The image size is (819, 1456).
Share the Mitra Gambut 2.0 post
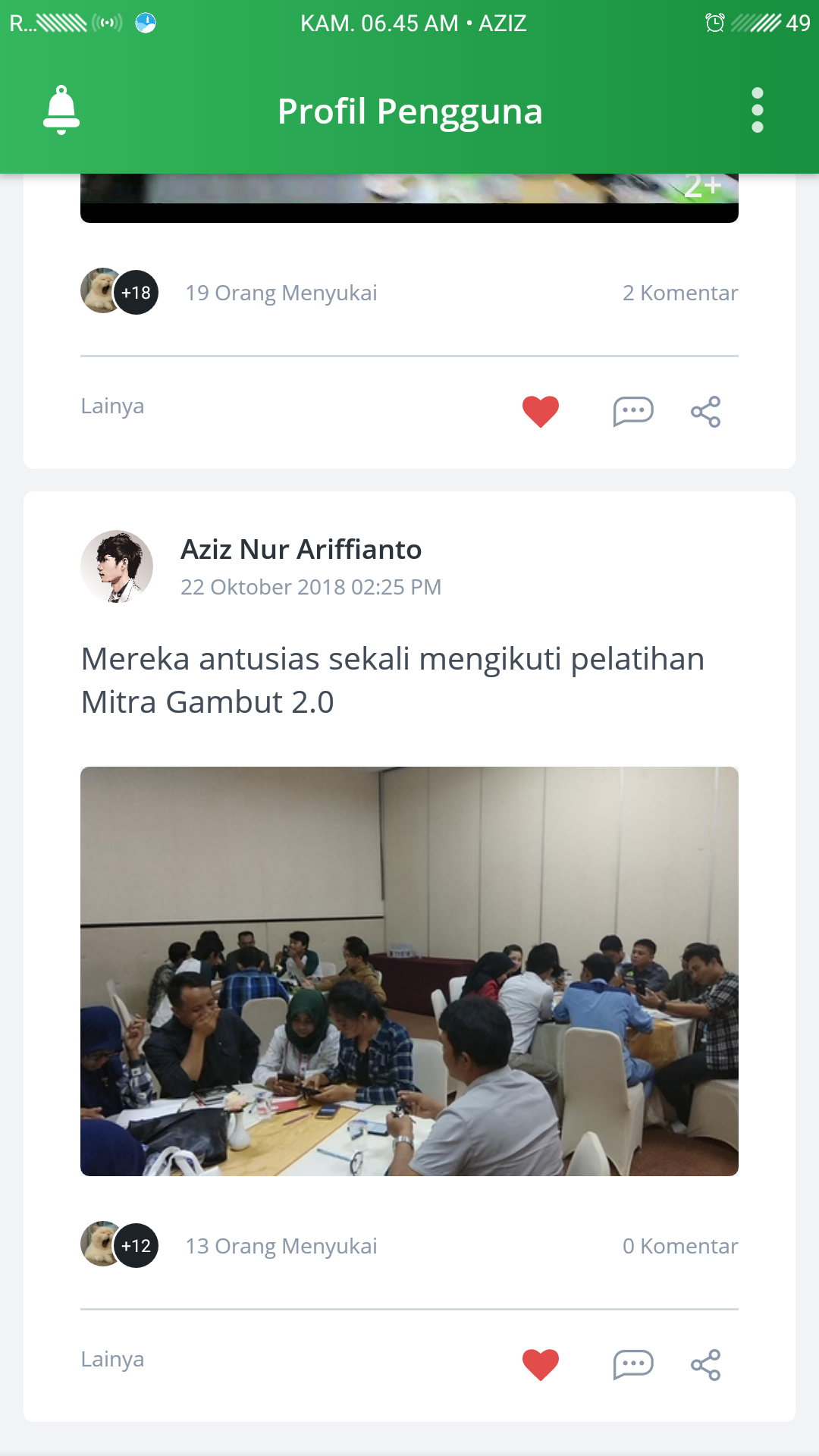pos(705,1365)
